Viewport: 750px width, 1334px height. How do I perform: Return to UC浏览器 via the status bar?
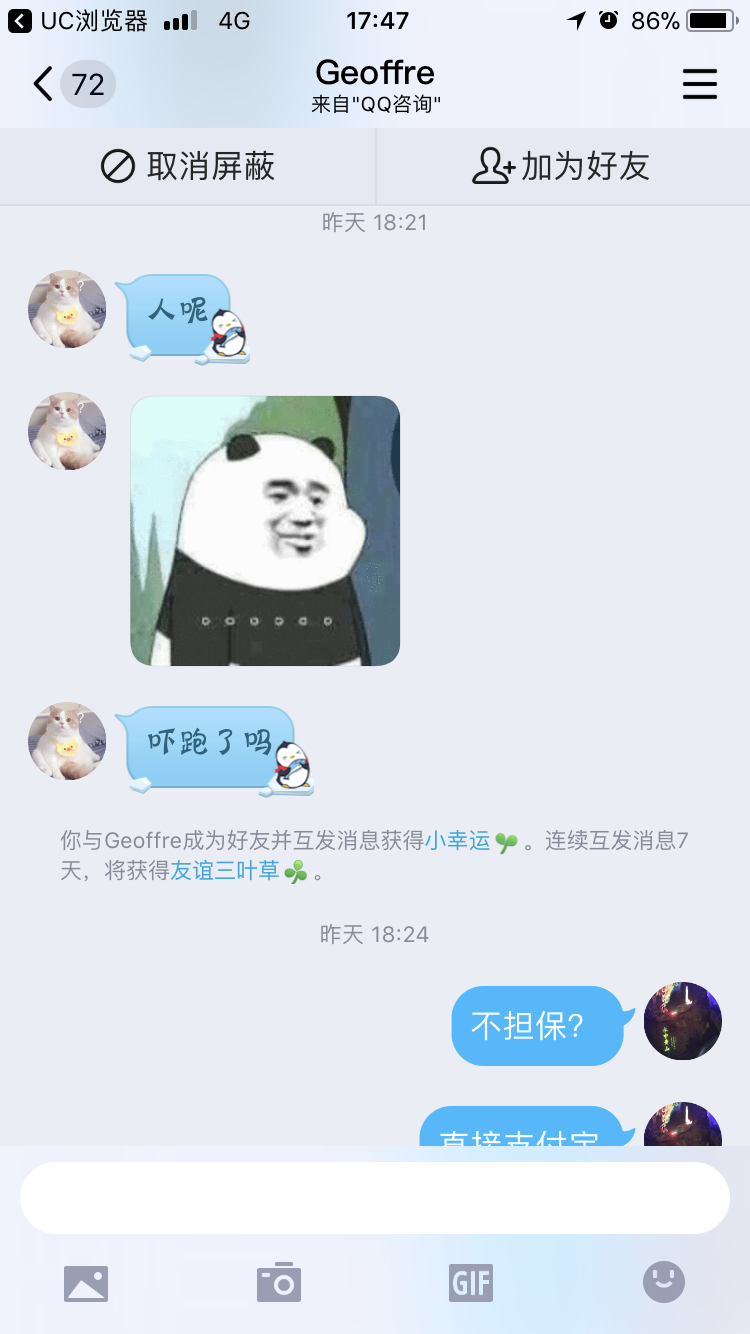coord(78,20)
